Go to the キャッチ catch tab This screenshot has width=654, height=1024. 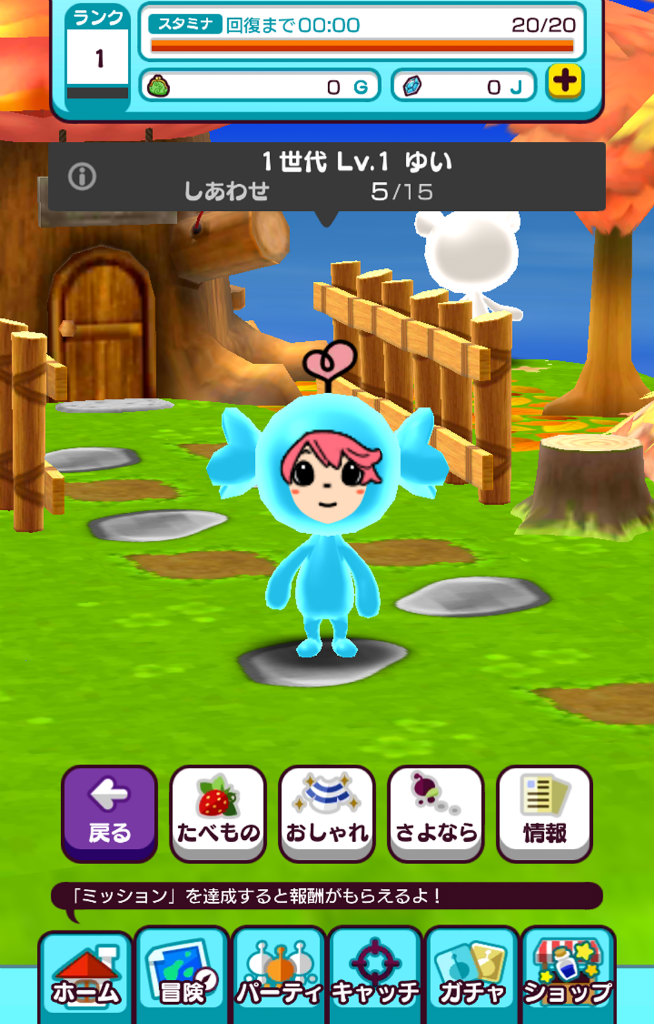pyautogui.click(x=375, y=976)
